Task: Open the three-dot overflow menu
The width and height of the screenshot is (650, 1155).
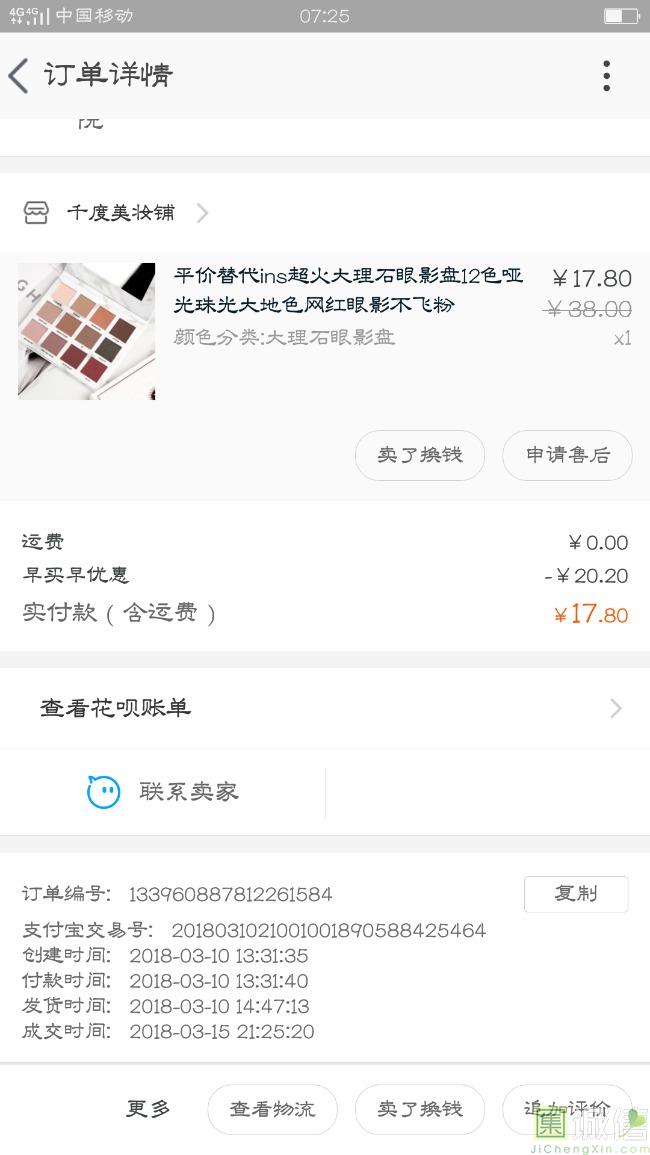Action: (x=606, y=76)
